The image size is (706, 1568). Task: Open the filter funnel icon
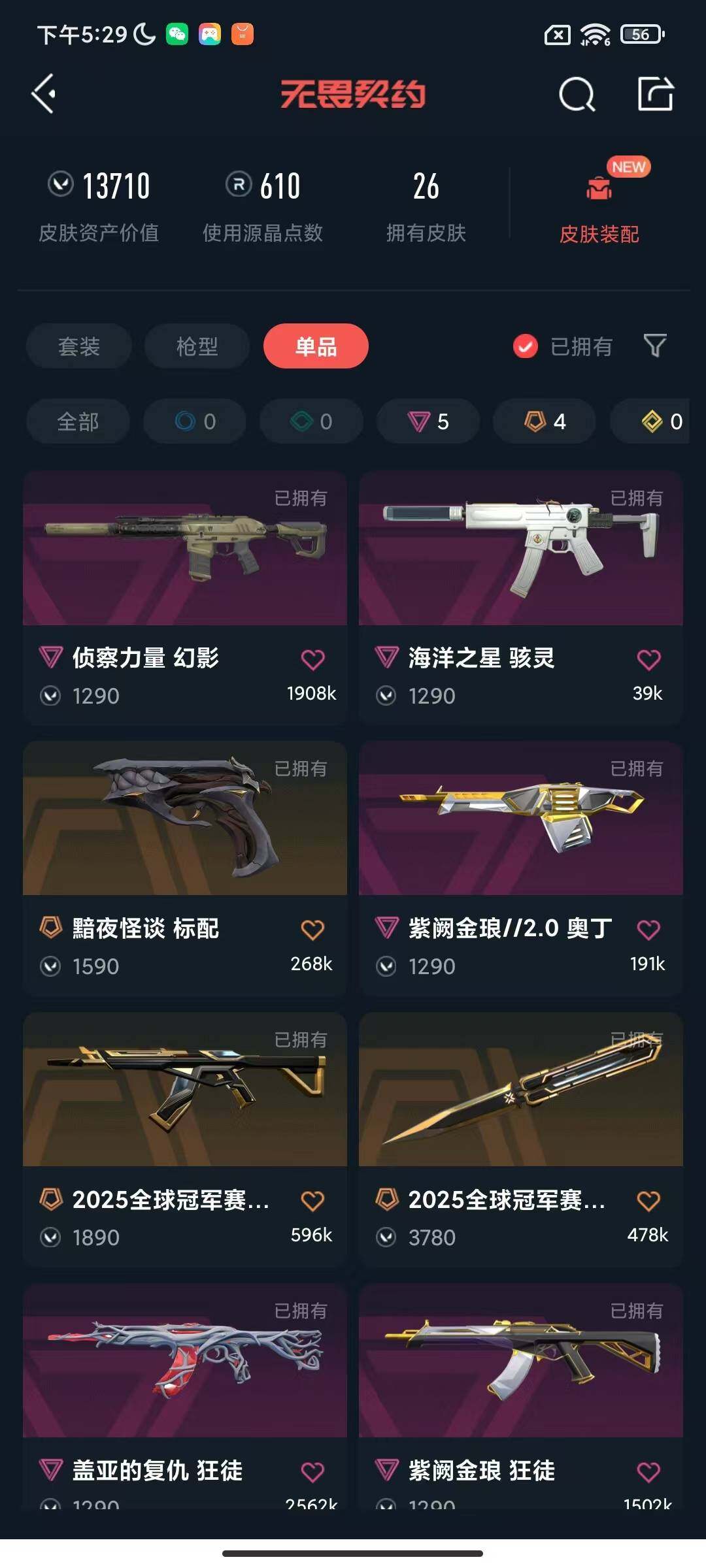pyautogui.click(x=654, y=346)
